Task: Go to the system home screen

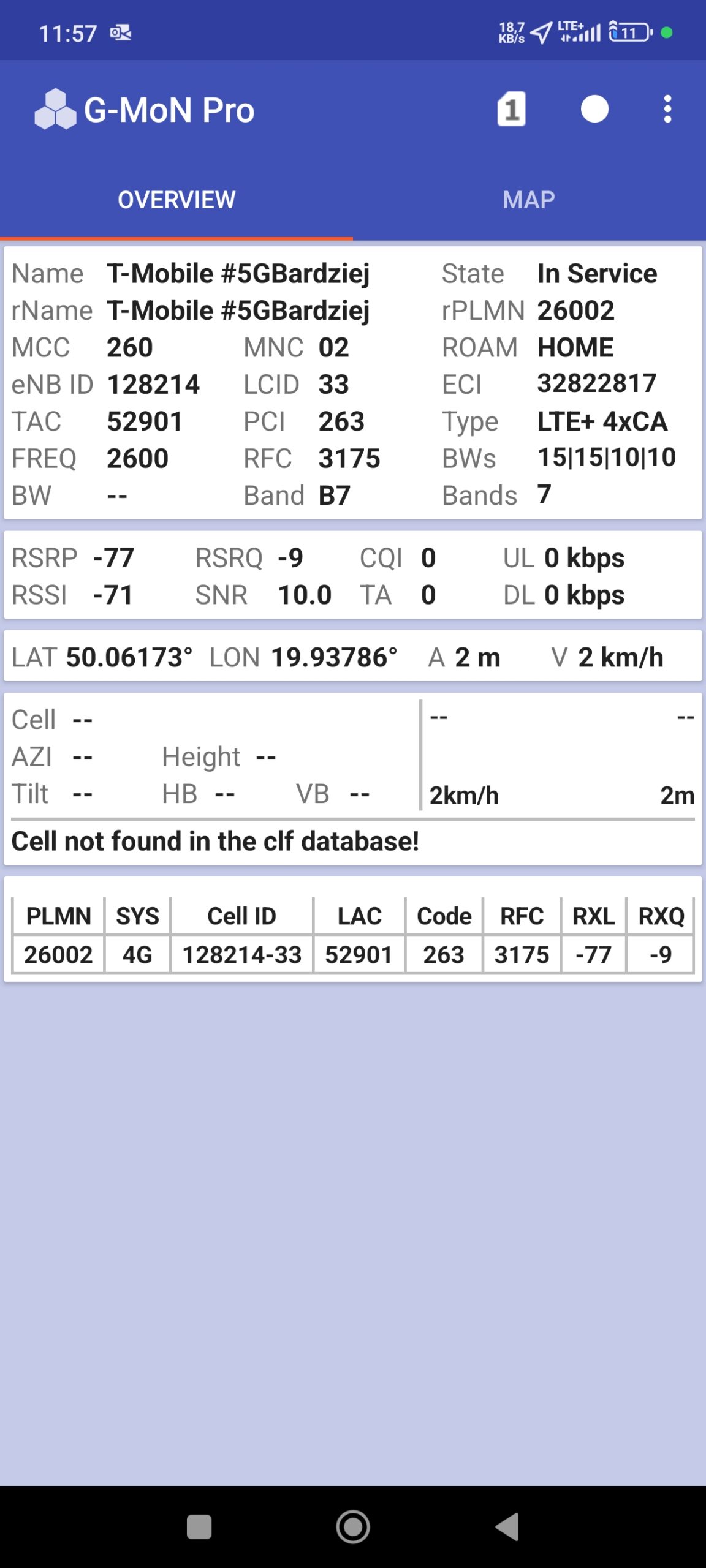Action: (x=353, y=1526)
